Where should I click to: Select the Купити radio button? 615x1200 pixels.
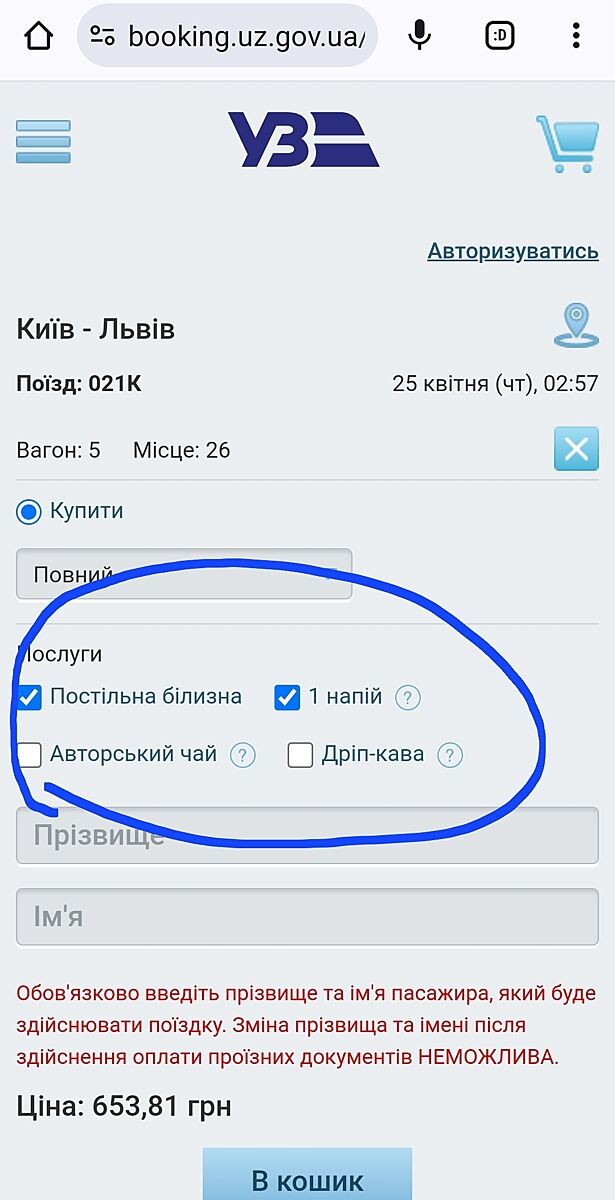pos(29,512)
